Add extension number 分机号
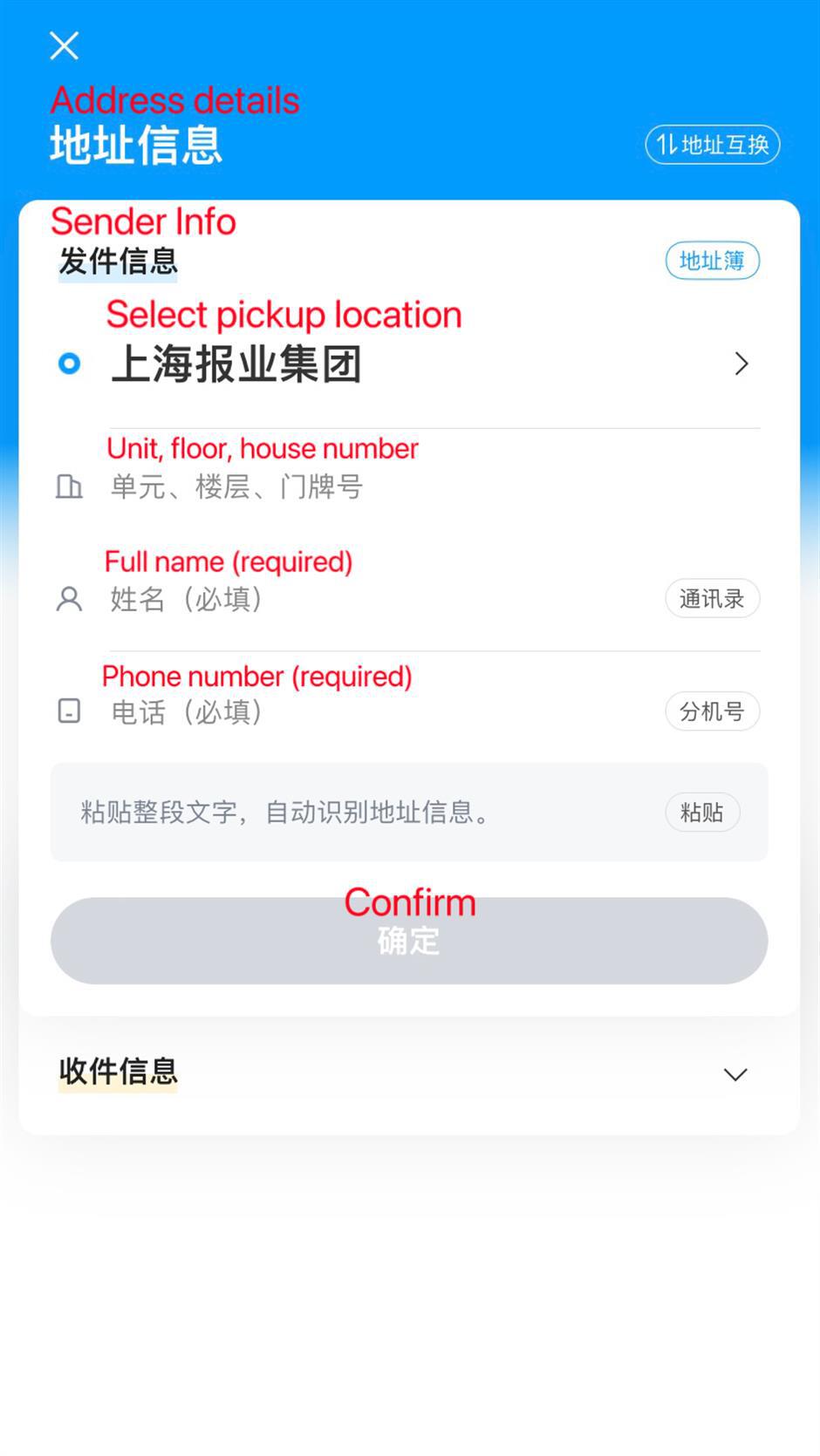This screenshot has height=1456, width=820. click(x=712, y=712)
